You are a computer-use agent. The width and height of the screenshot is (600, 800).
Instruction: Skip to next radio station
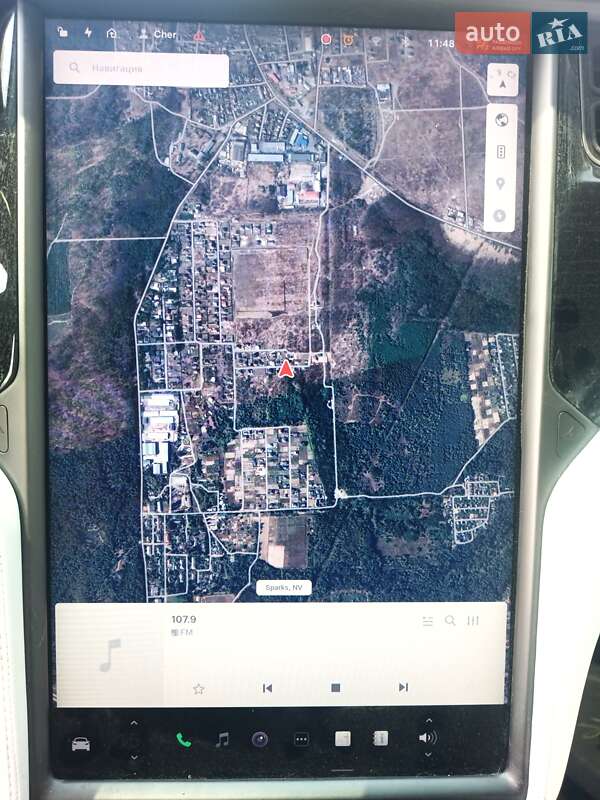[403, 688]
